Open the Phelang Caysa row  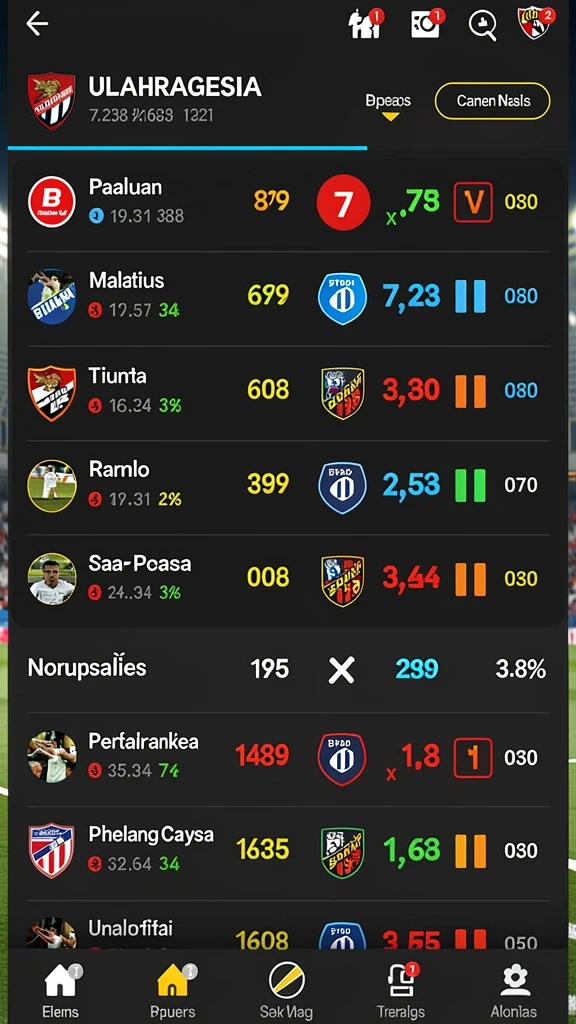click(x=288, y=852)
